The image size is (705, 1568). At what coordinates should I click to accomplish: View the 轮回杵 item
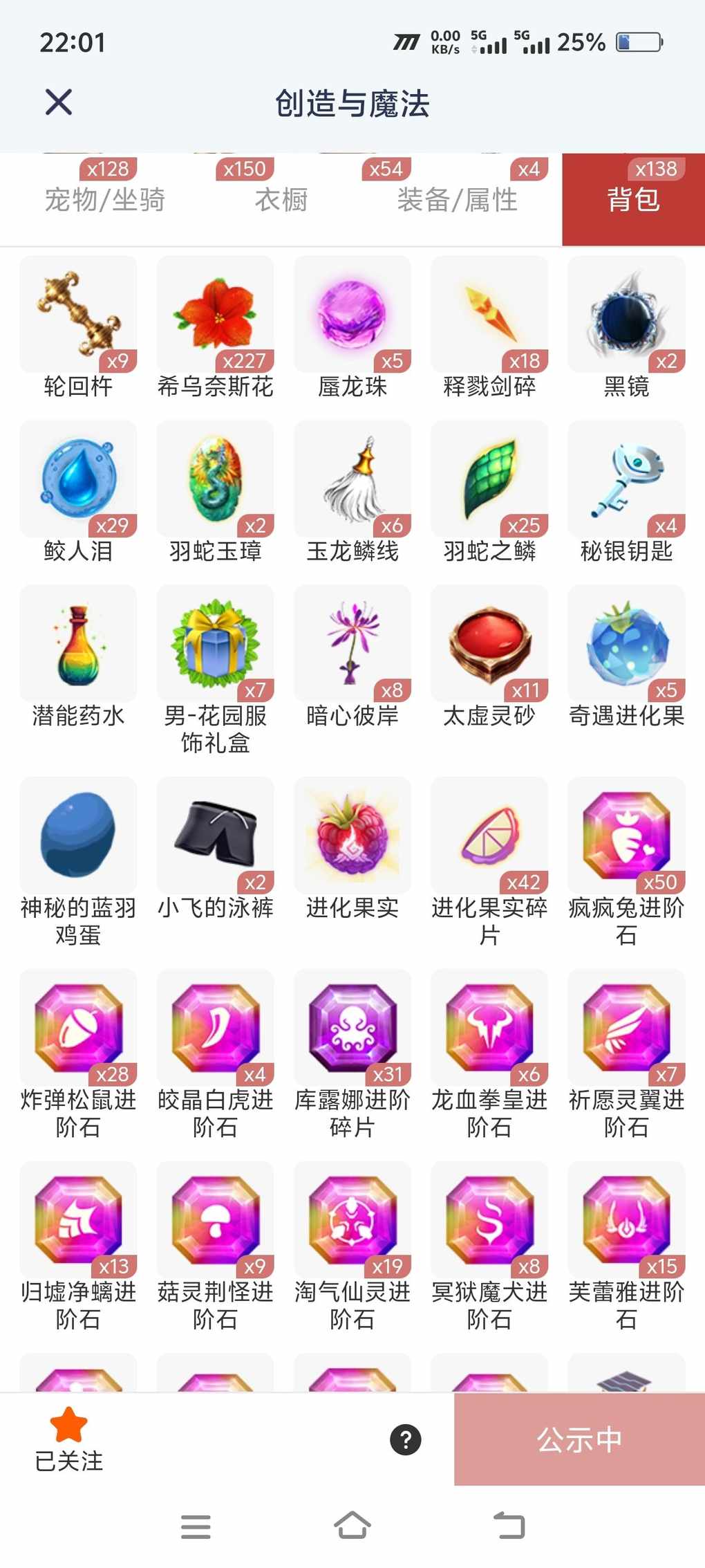[x=78, y=315]
